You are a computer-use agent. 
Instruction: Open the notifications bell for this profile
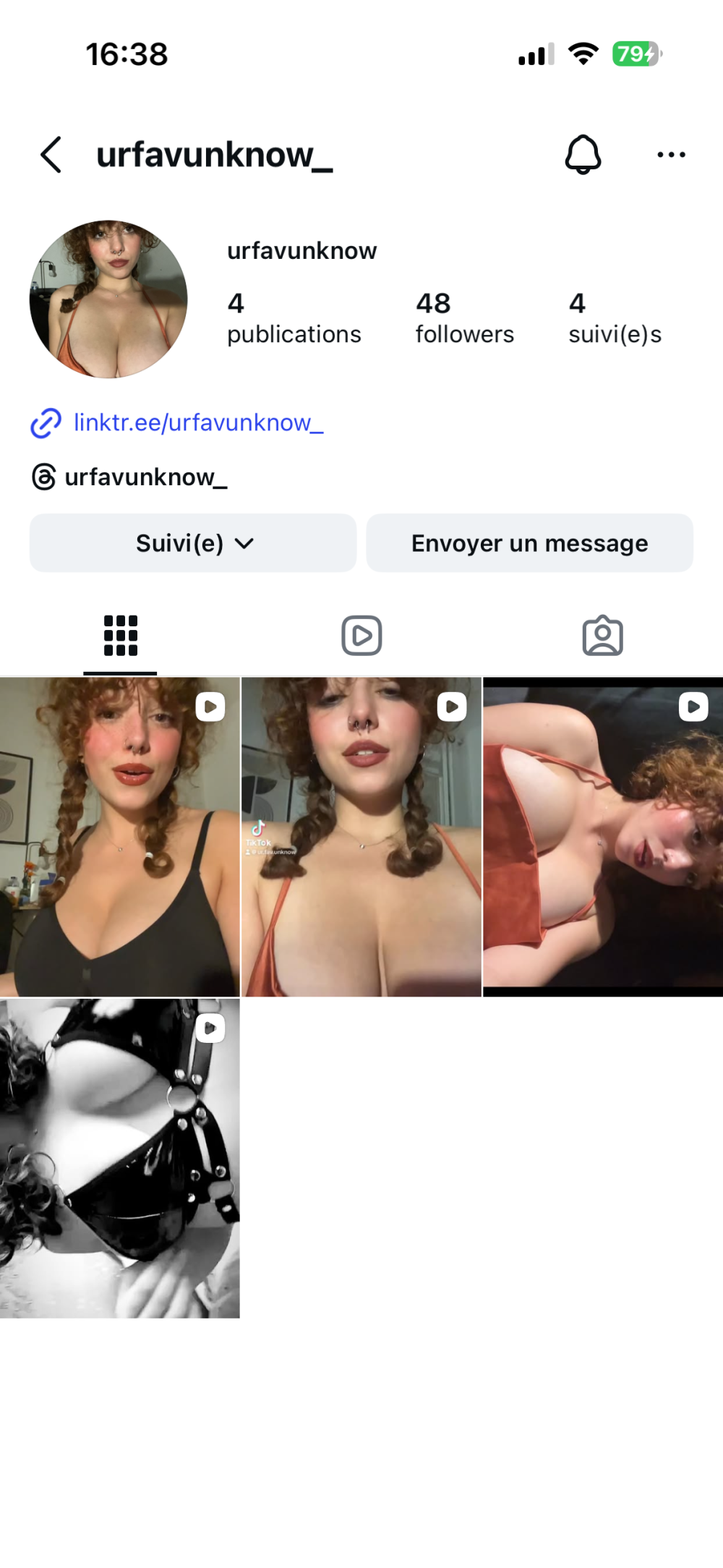(583, 155)
